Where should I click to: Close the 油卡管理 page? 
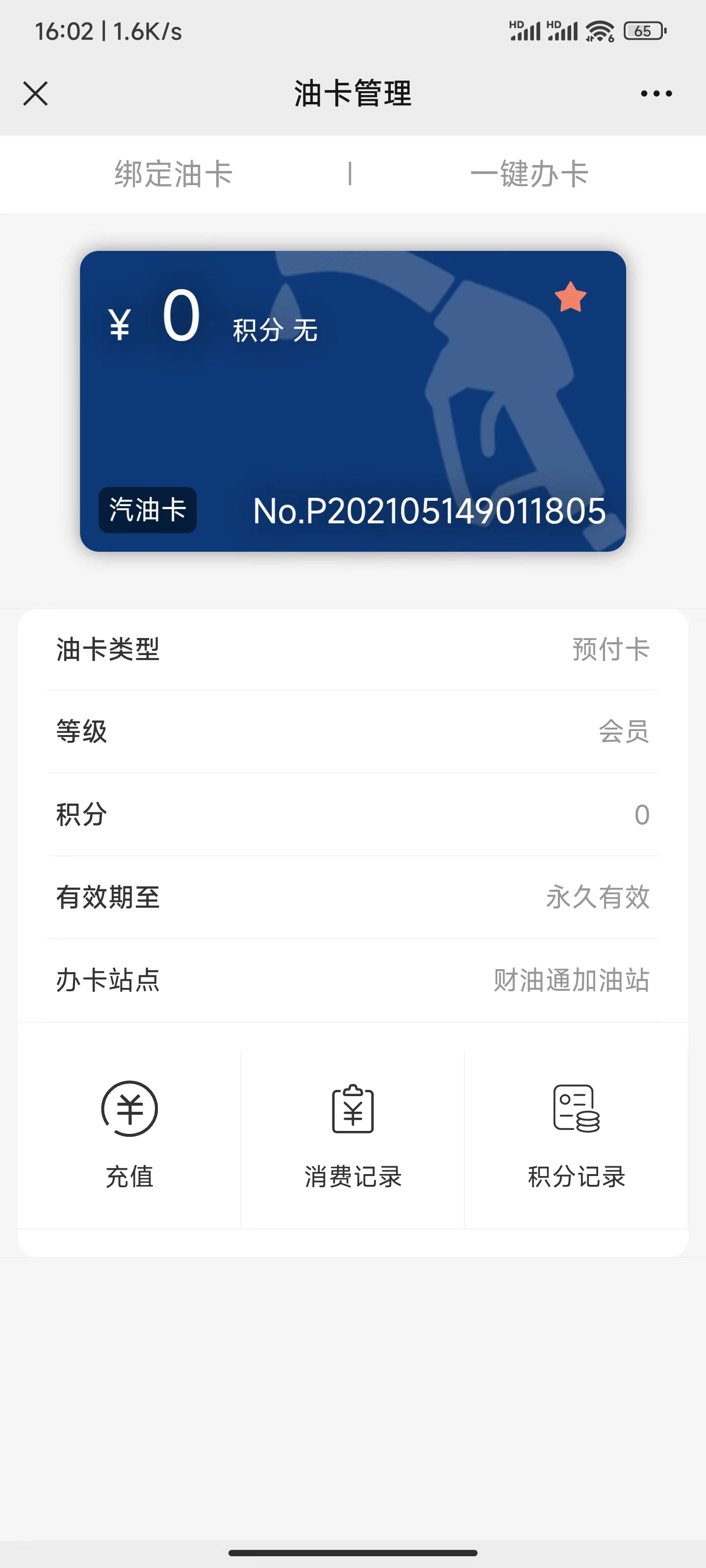35,94
